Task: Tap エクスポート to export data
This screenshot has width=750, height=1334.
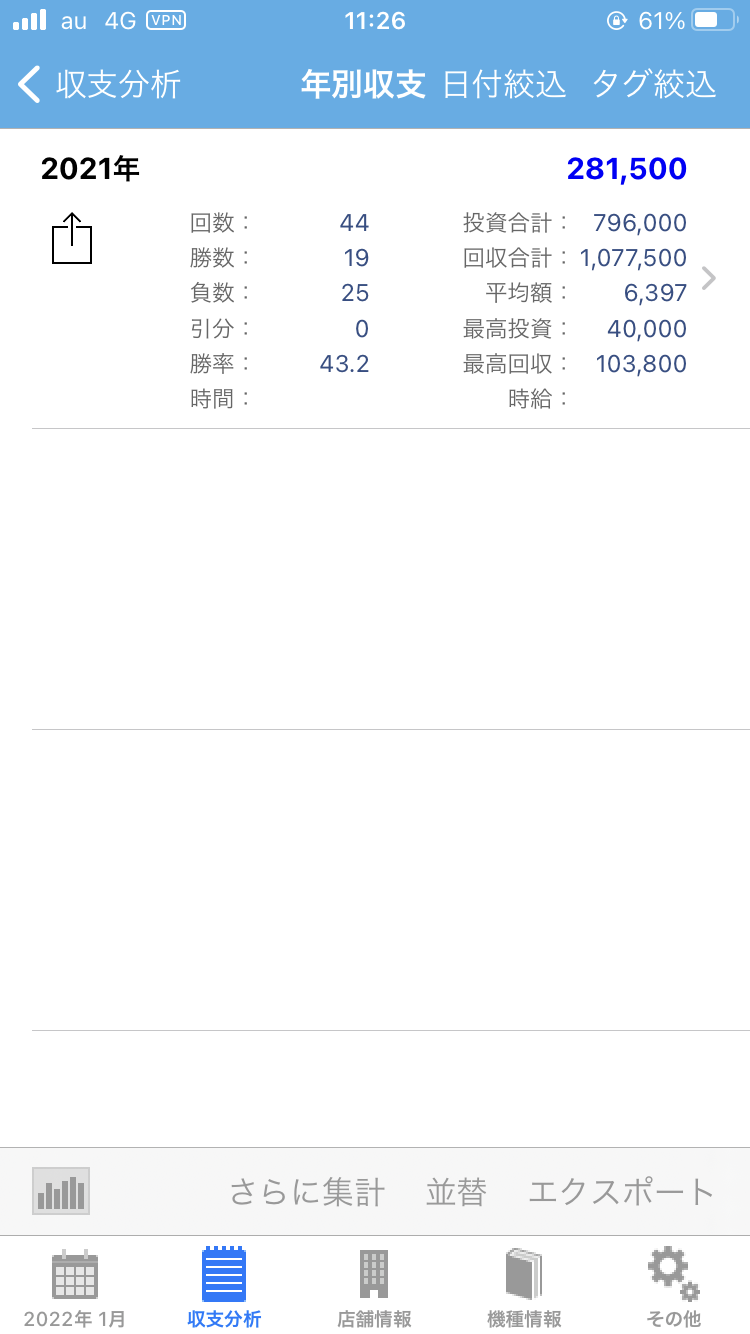Action: click(x=621, y=1192)
